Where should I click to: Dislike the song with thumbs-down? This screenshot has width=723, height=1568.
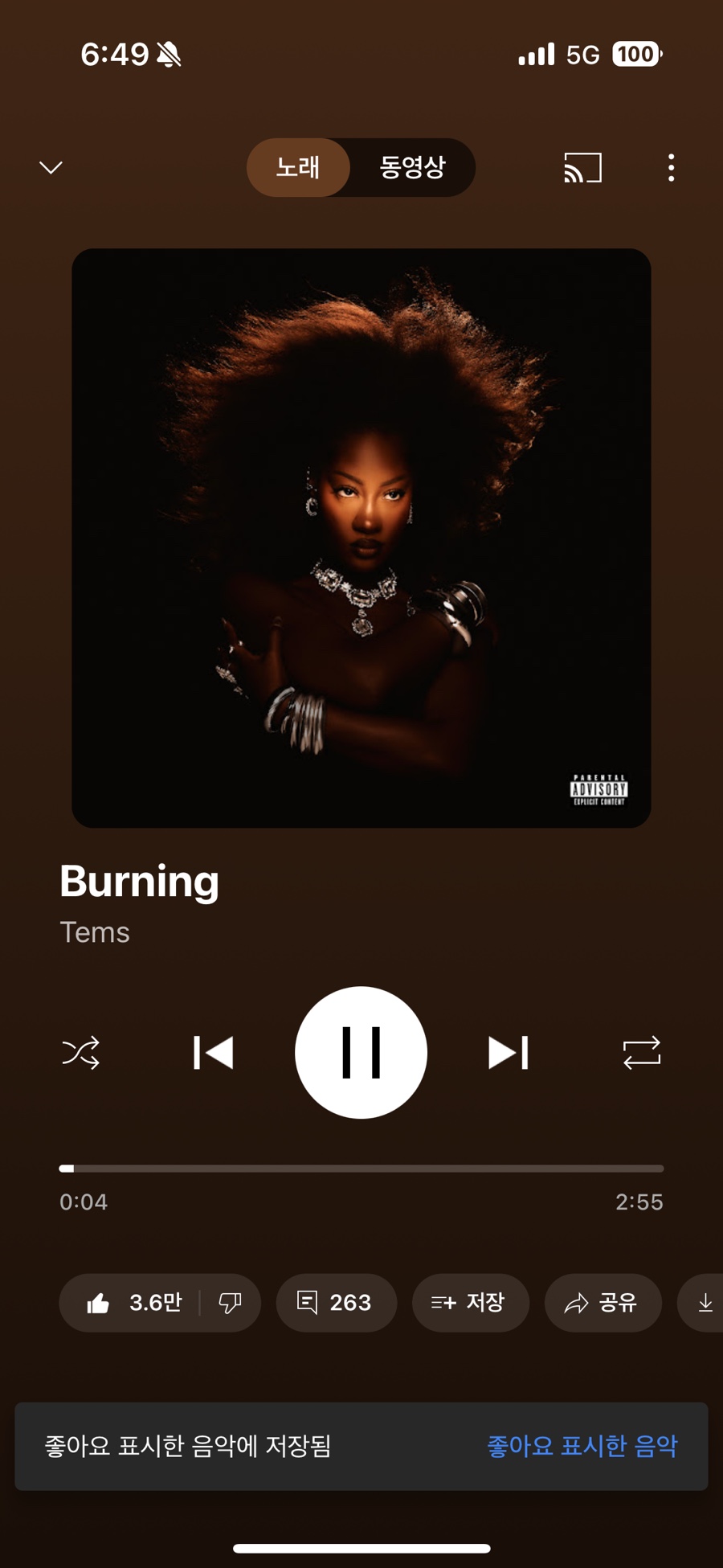pos(230,1302)
